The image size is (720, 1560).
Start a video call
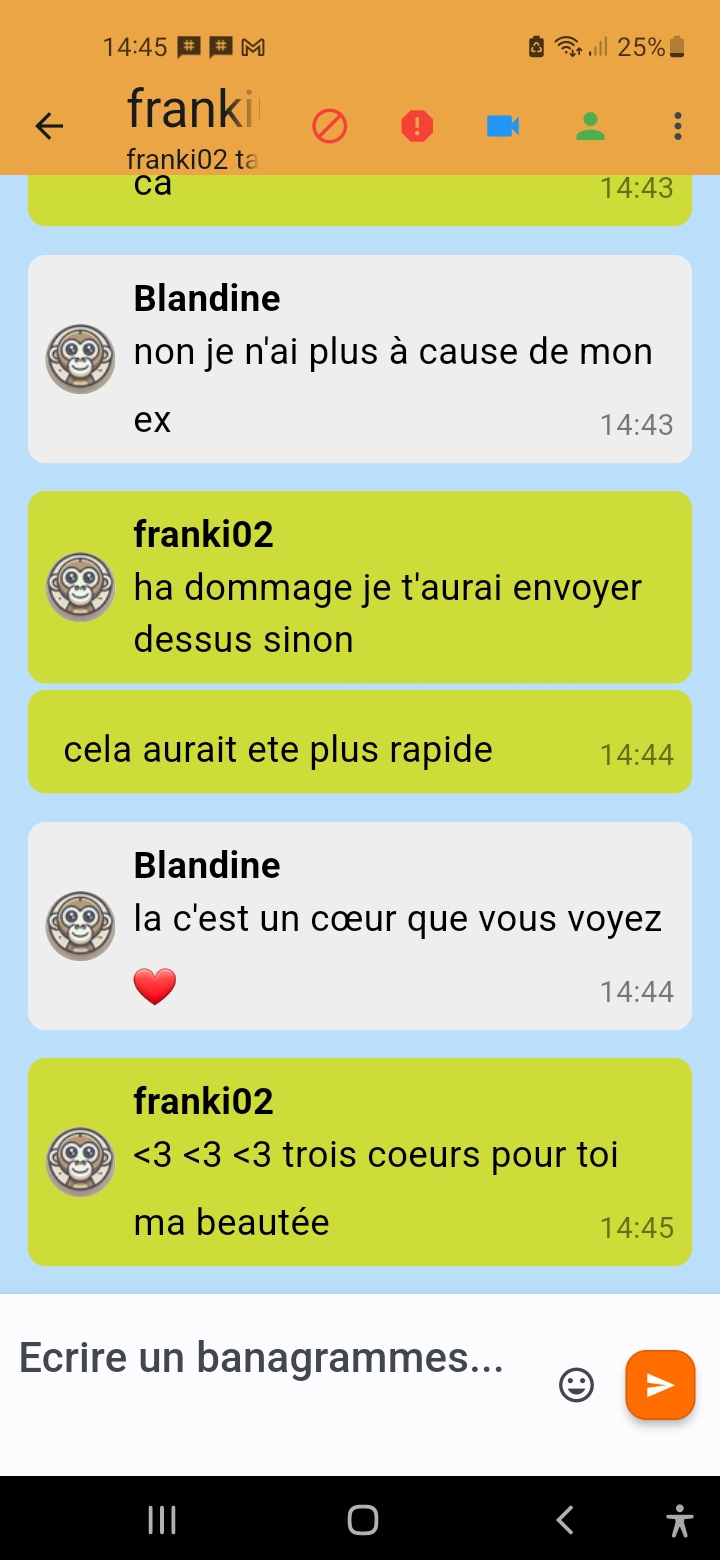pyautogui.click(x=503, y=126)
